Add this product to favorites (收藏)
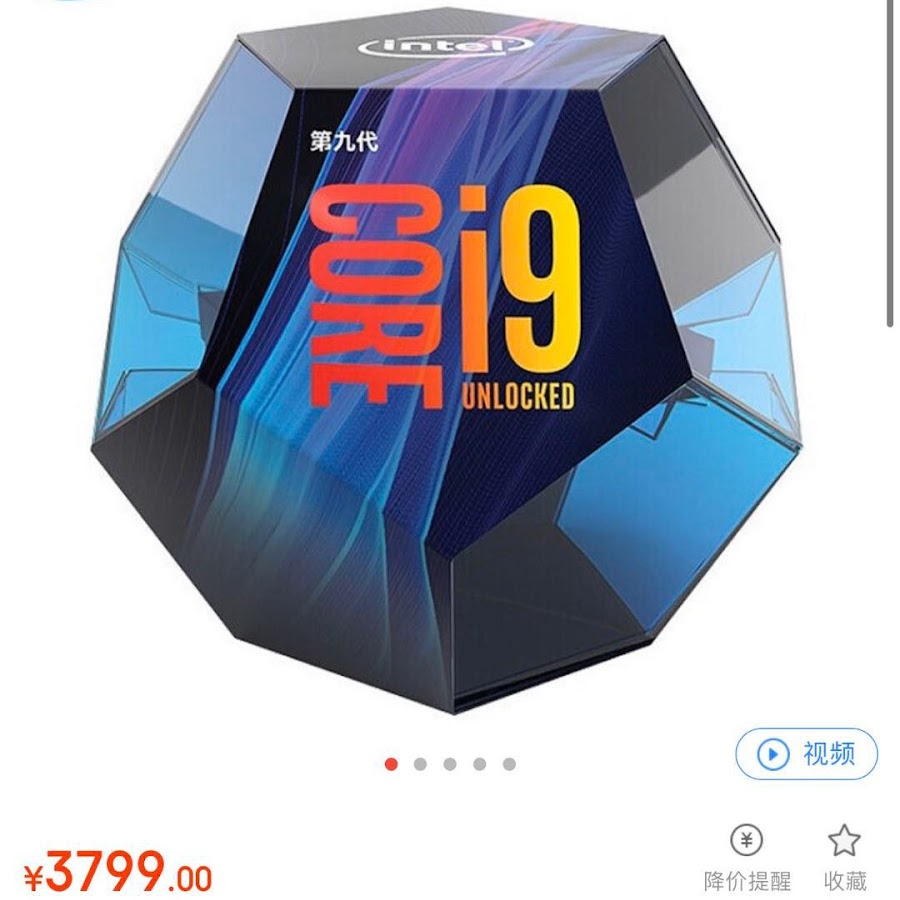Viewport: 900px width, 900px height. tap(844, 857)
